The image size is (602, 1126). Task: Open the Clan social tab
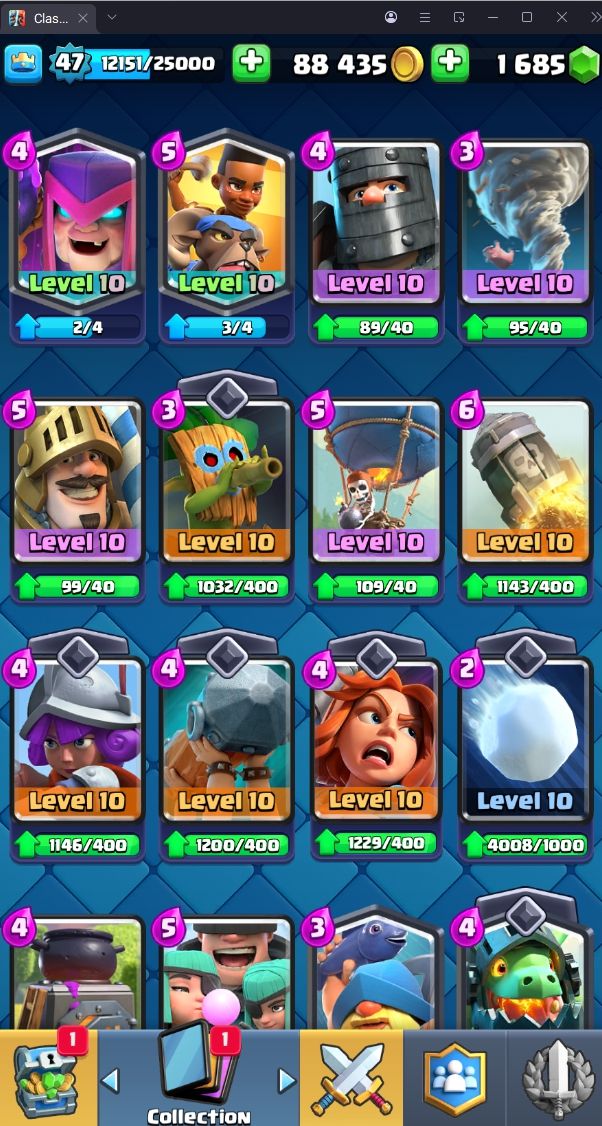click(x=455, y=1080)
